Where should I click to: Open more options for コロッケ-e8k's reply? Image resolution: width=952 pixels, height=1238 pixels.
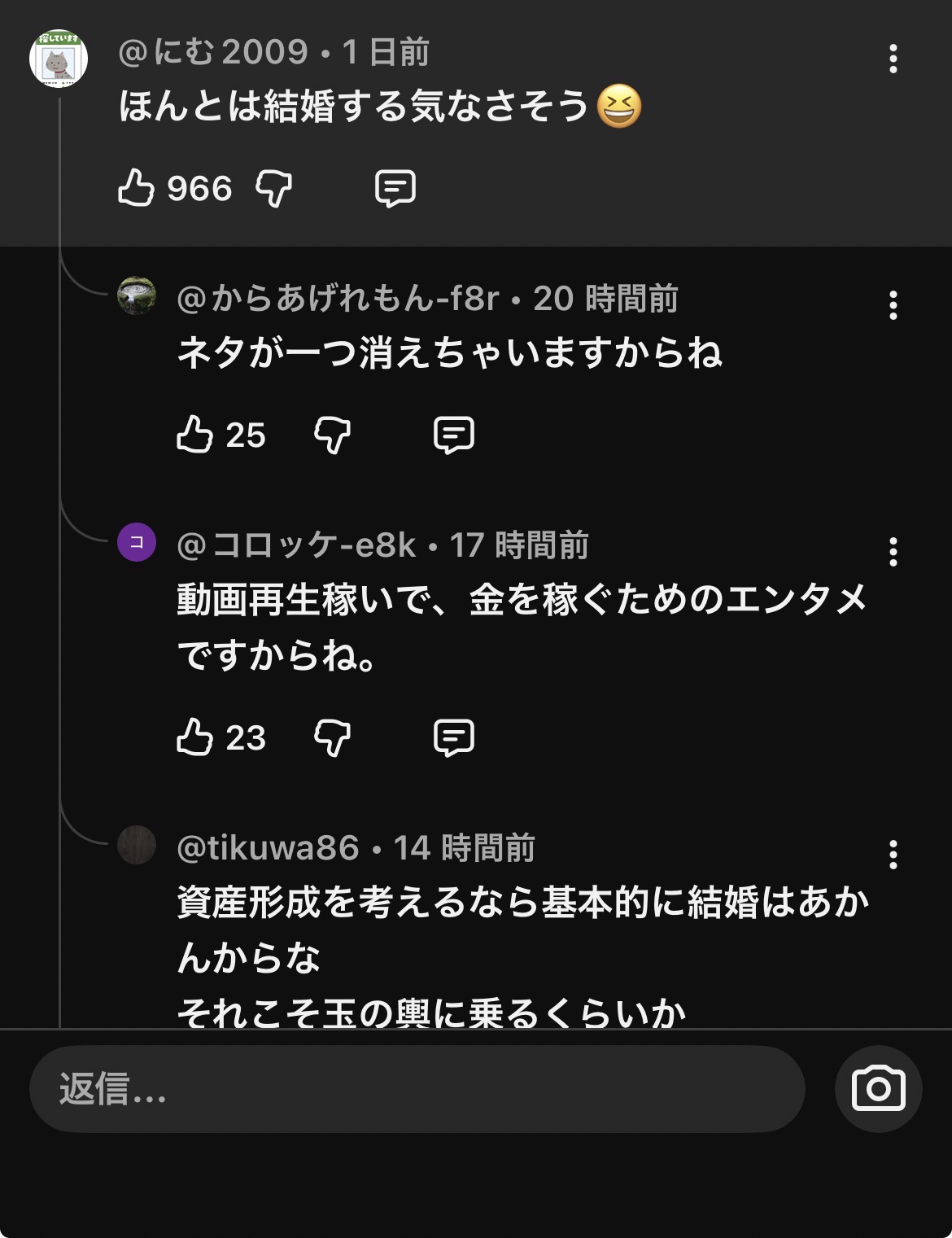click(893, 552)
